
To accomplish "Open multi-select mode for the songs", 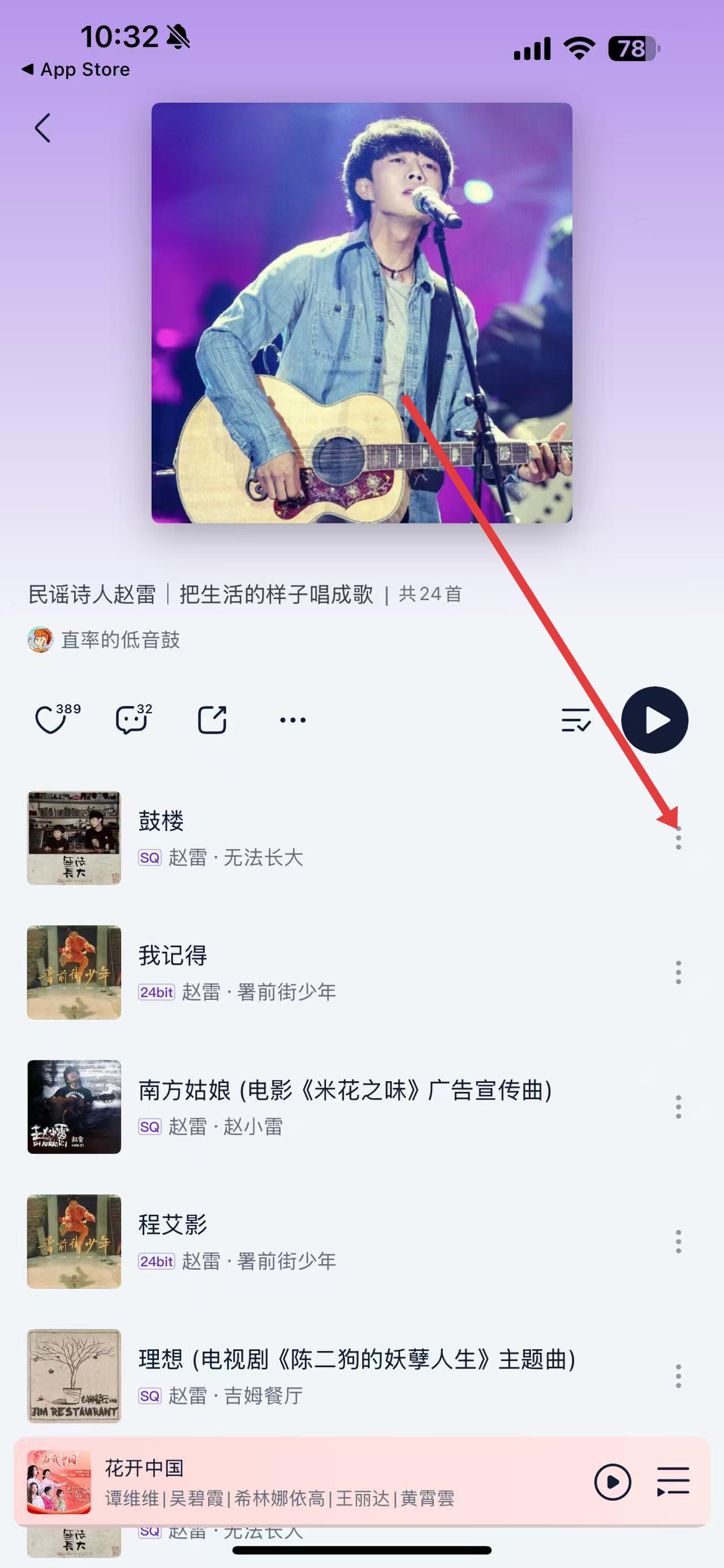I will pos(575,720).
